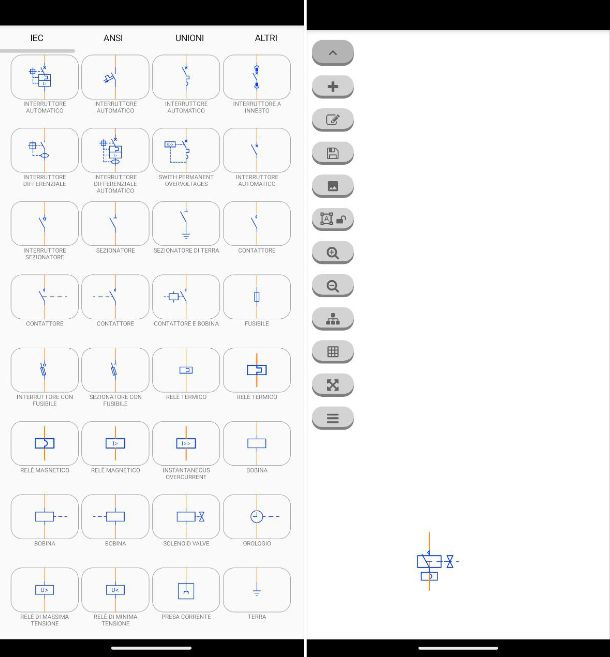Fit the diagram to the screen
The image size is (610, 657).
click(333, 385)
